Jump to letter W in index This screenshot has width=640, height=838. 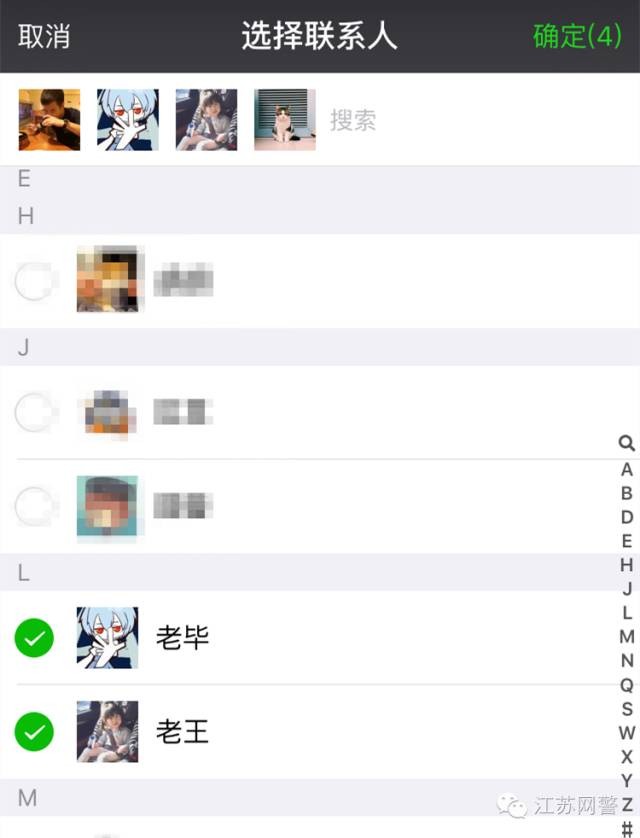click(x=627, y=733)
